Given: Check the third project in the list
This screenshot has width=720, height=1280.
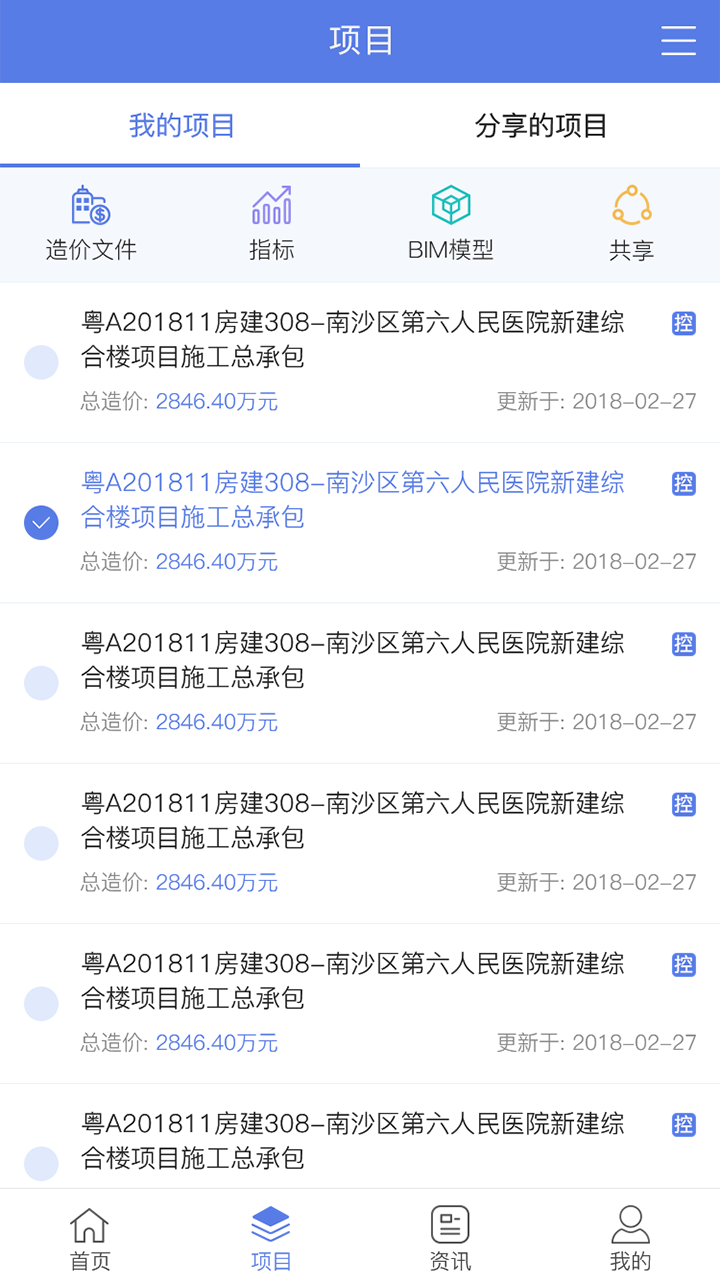Looking at the screenshot, I should click(41, 682).
